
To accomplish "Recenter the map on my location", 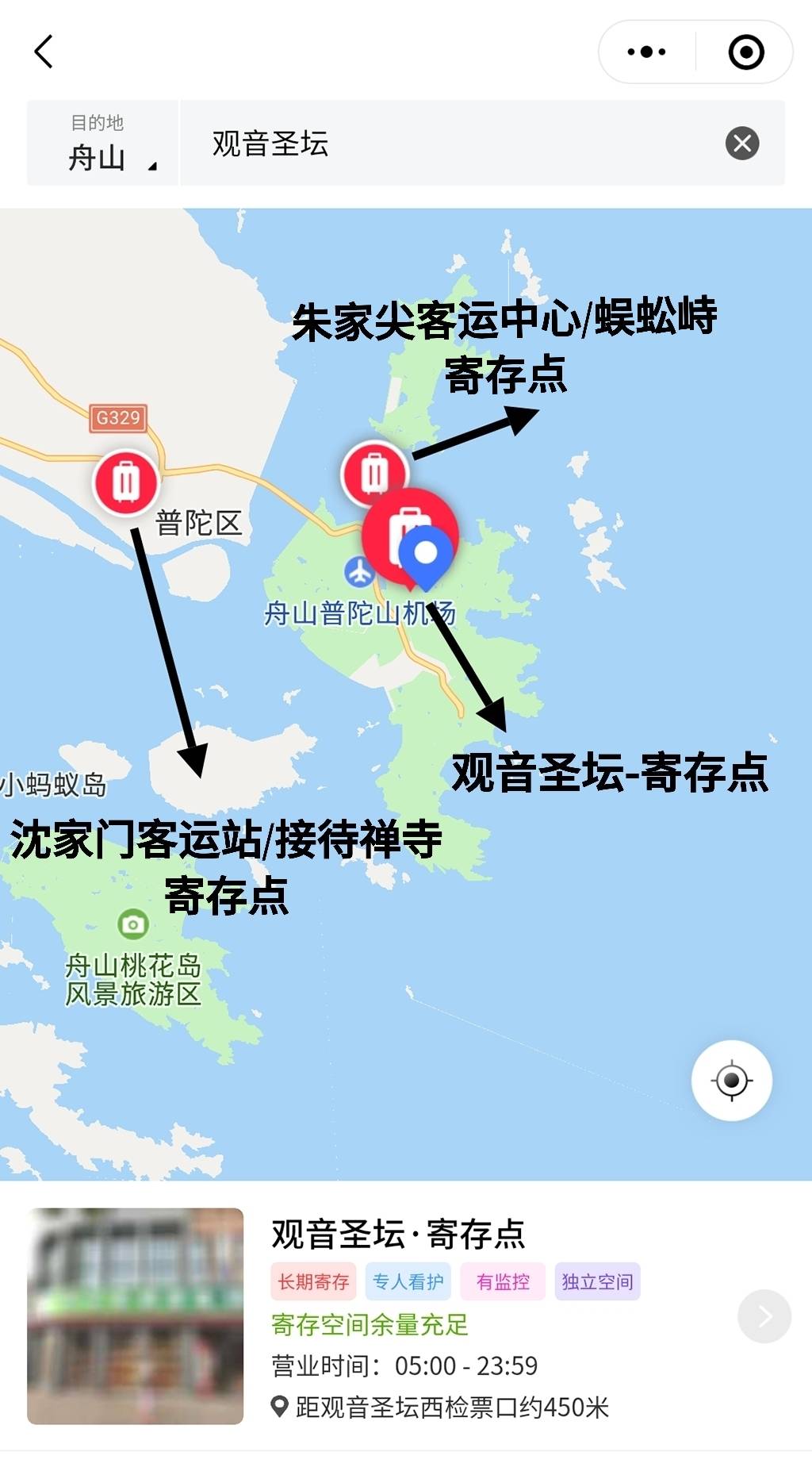I will (731, 1080).
